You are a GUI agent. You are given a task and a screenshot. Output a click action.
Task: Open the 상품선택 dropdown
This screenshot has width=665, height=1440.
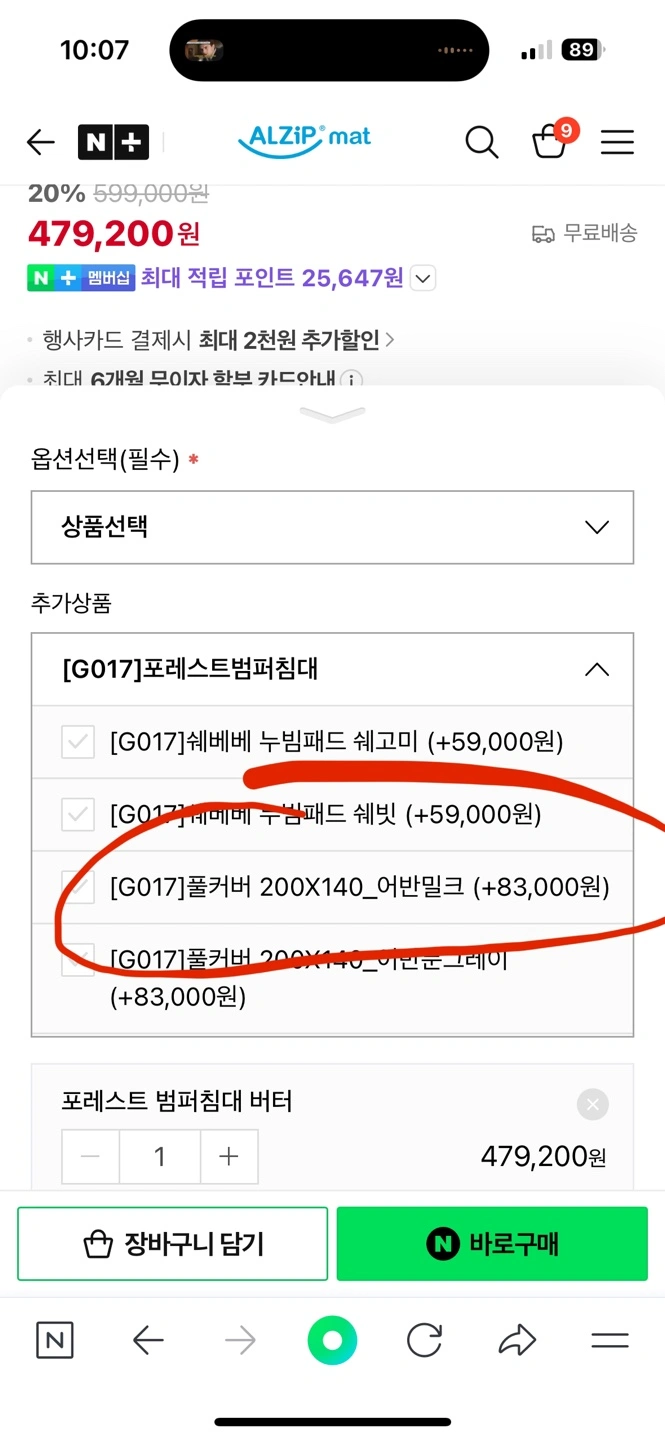[x=332, y=527]
